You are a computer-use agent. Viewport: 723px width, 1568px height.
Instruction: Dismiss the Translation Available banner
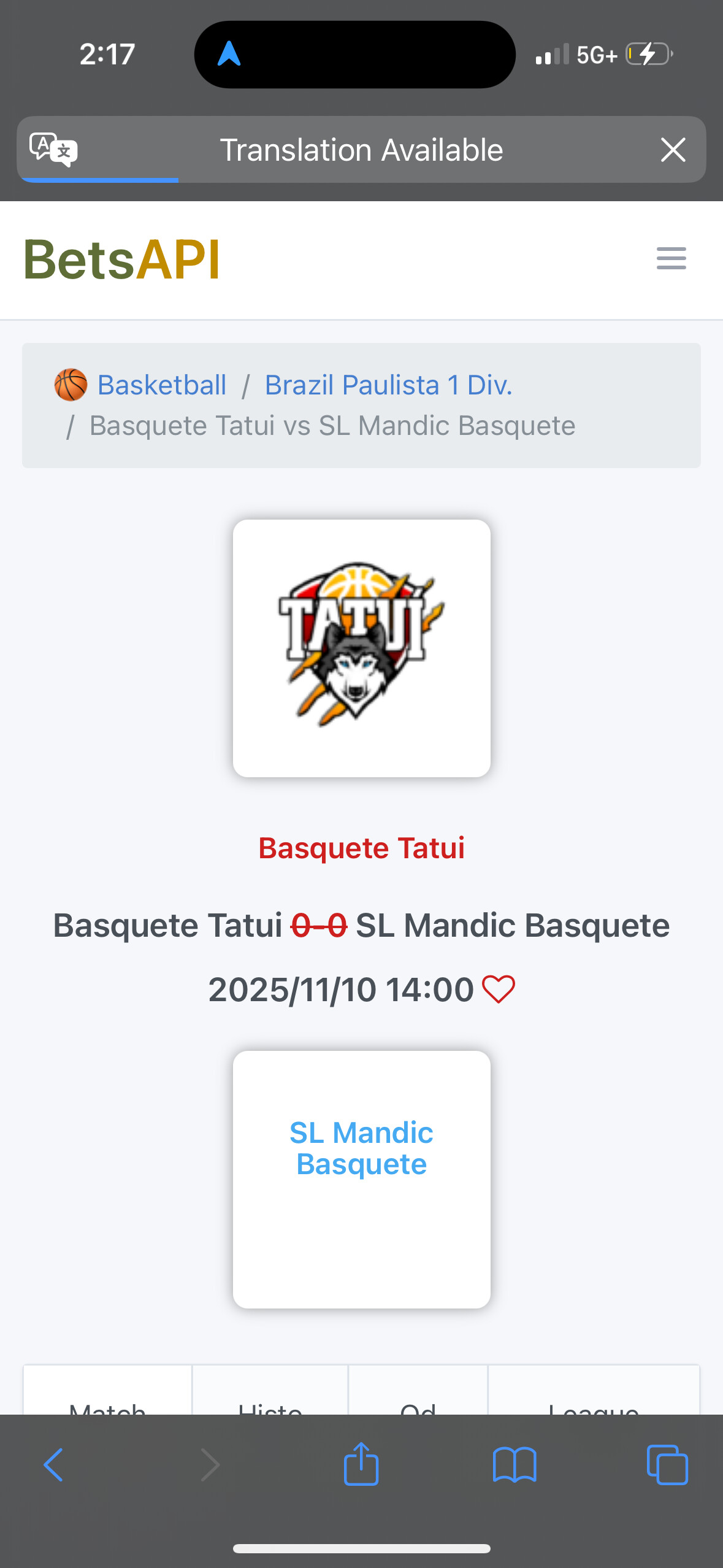[673, 150]
